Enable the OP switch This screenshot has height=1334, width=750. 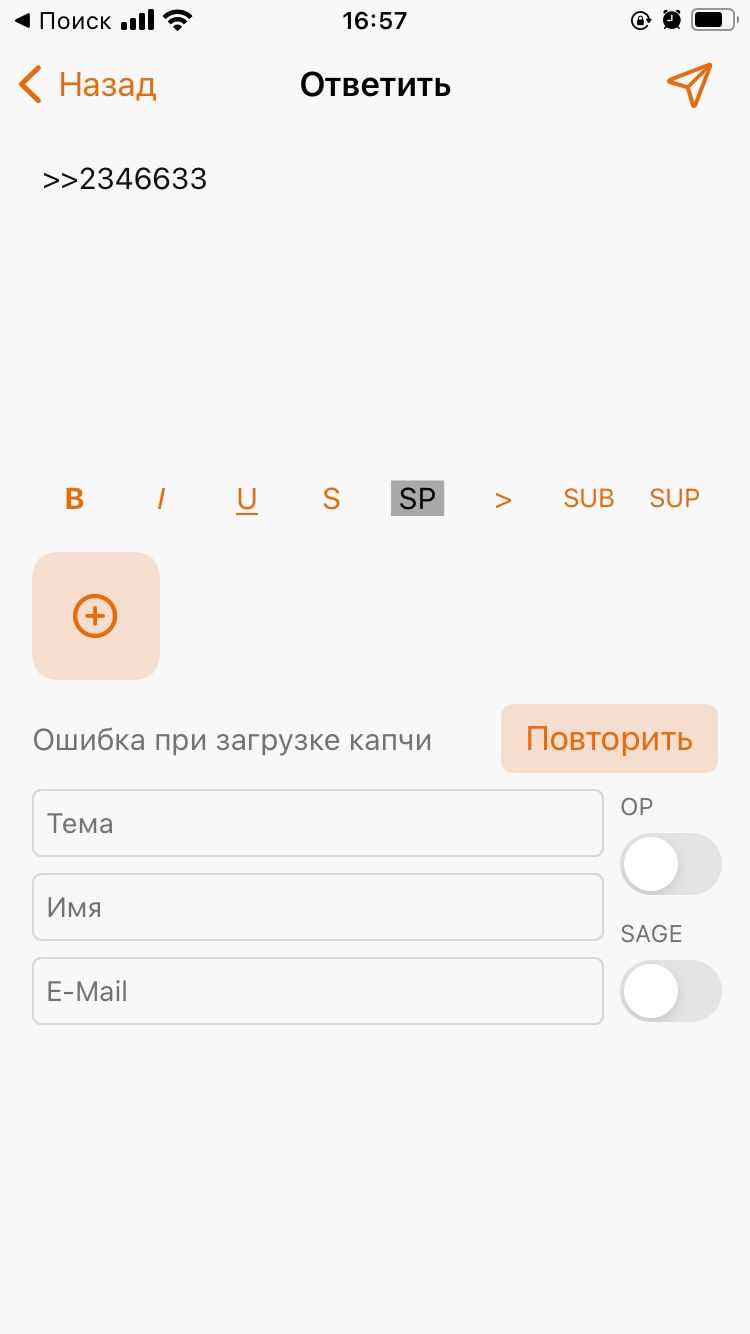click(x=671, y=864)
